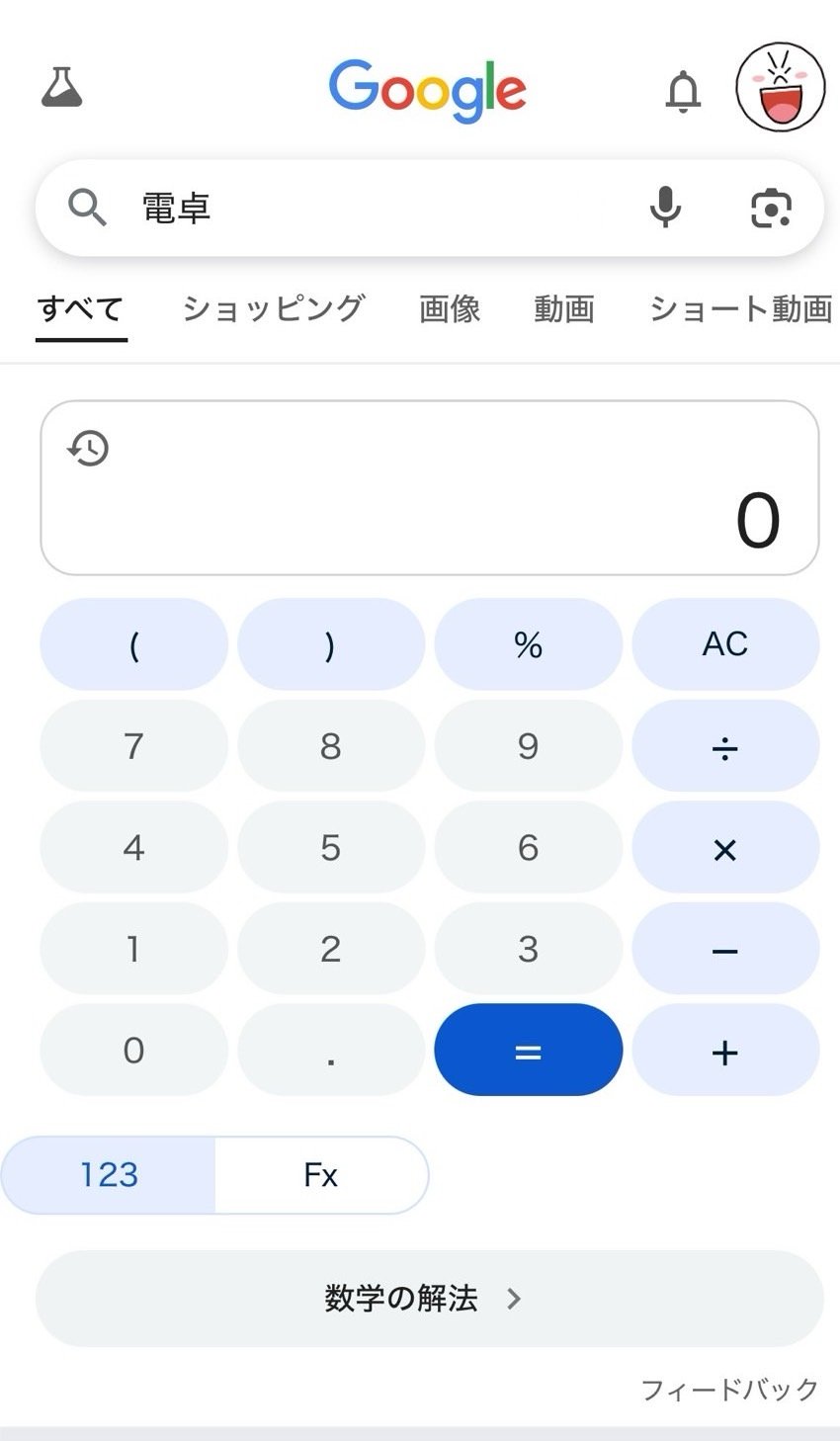Switch to the ショッピング tab
The image size is (840, 1441).
pyautogui.click(x=274, y=309)
